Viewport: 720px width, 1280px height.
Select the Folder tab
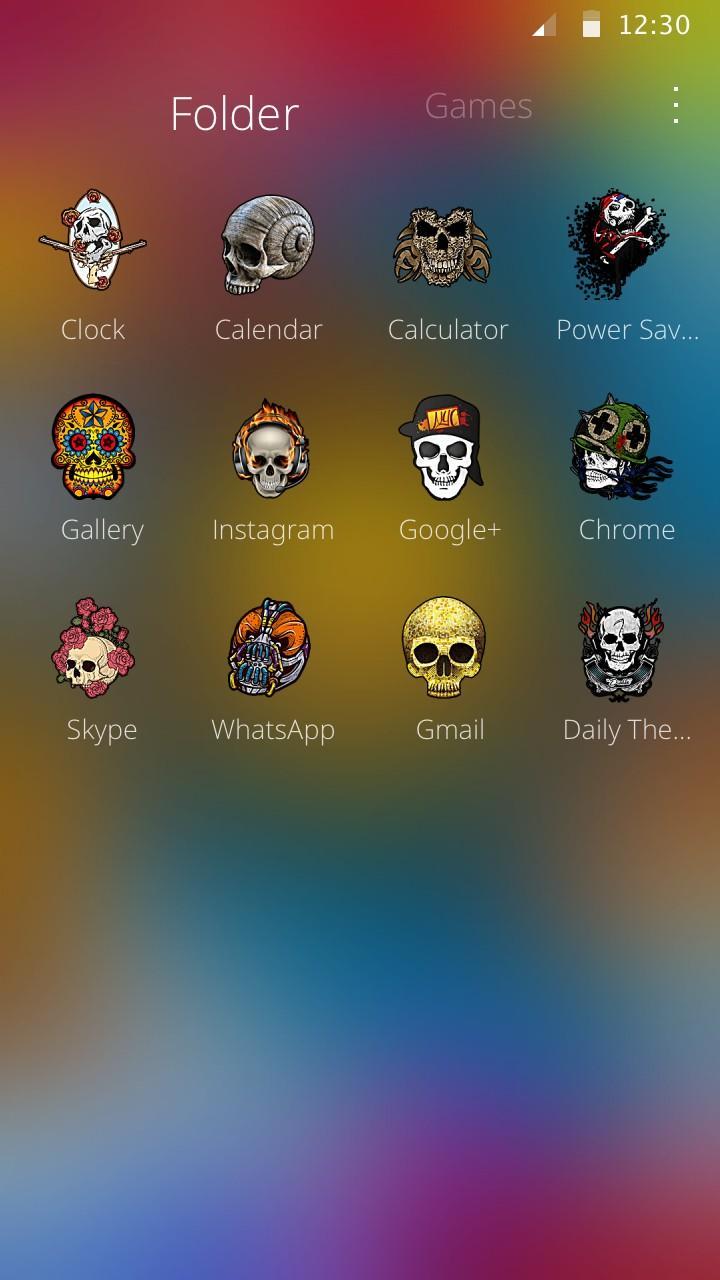click(x=234, y=113)
